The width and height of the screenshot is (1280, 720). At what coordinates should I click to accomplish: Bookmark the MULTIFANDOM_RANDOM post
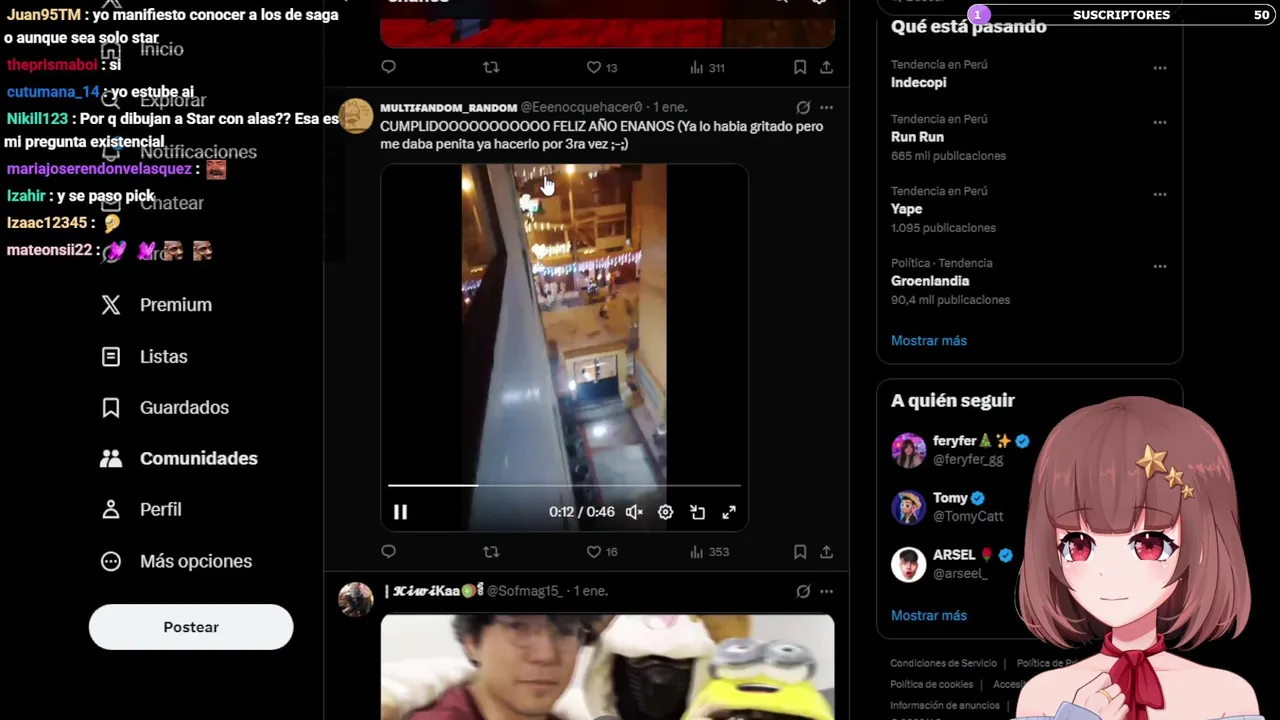800,552
